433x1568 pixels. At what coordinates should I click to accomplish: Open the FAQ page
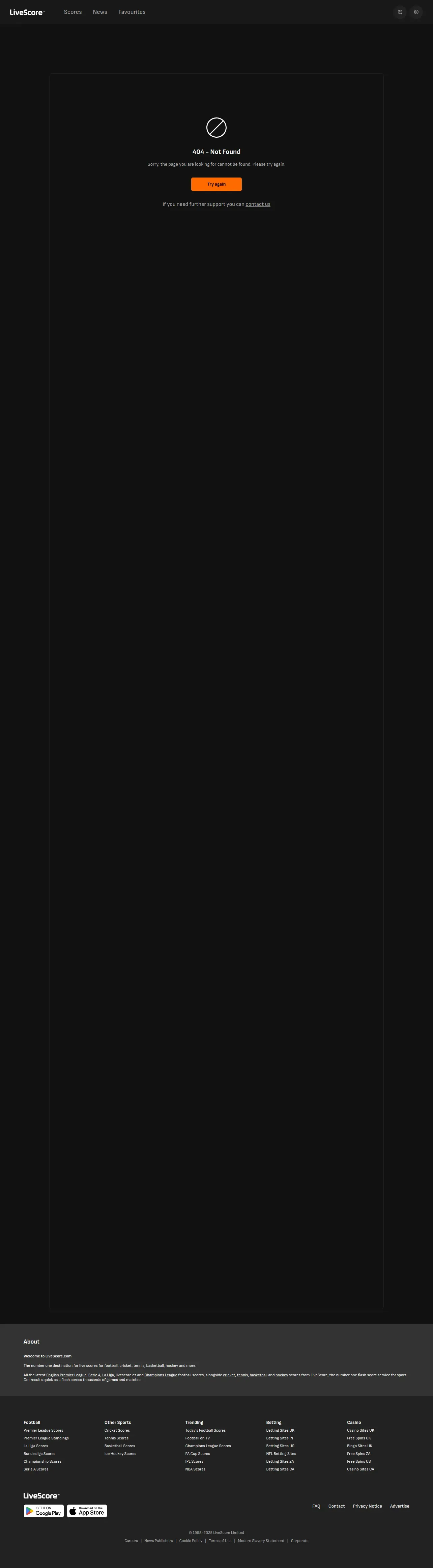point(316,1507)
